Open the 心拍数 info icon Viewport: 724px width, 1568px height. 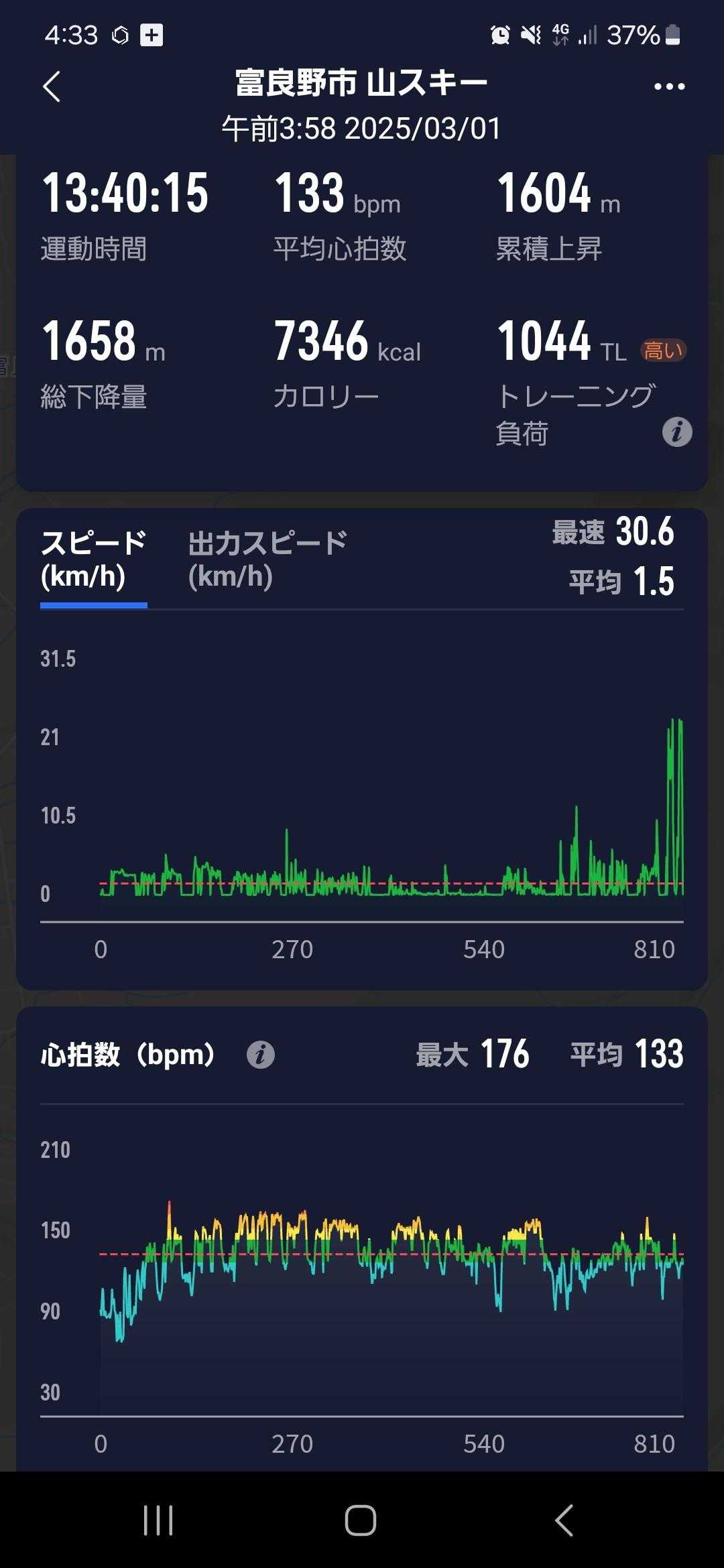(261, 1055)
